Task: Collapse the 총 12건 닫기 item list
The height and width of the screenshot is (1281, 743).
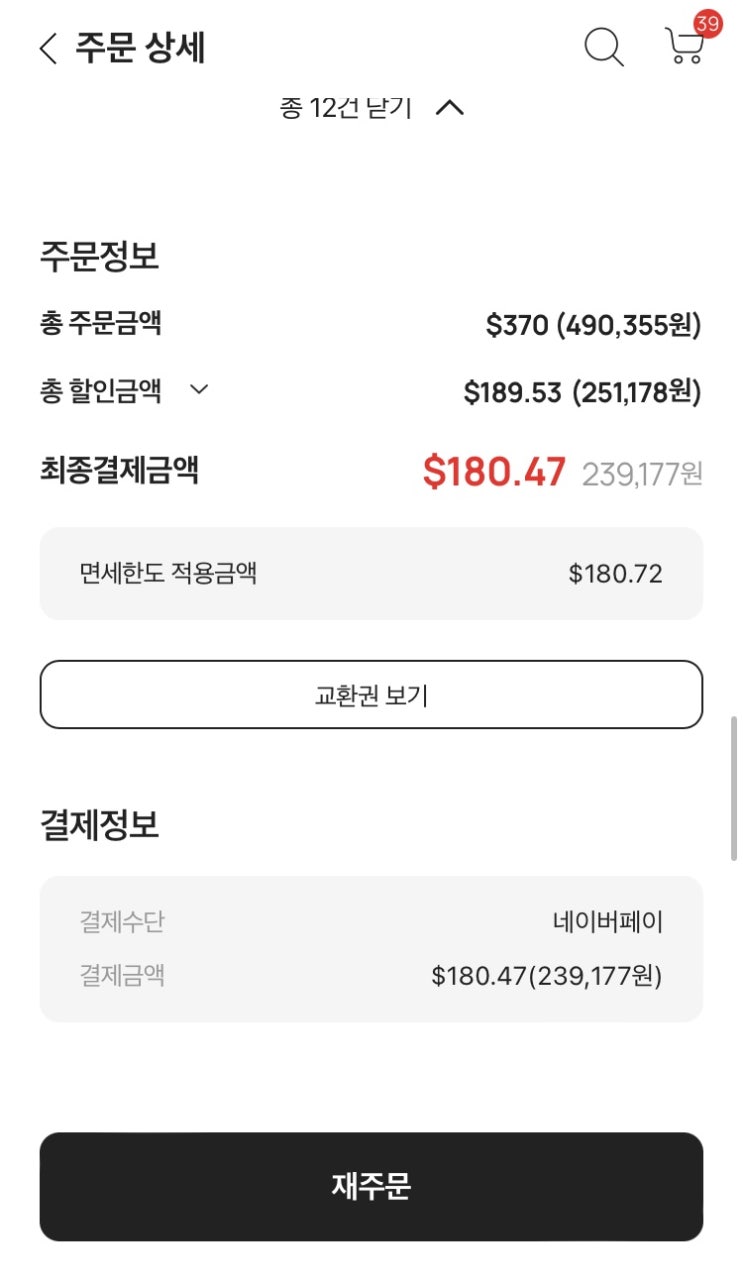Action: [x=371, y=108]
